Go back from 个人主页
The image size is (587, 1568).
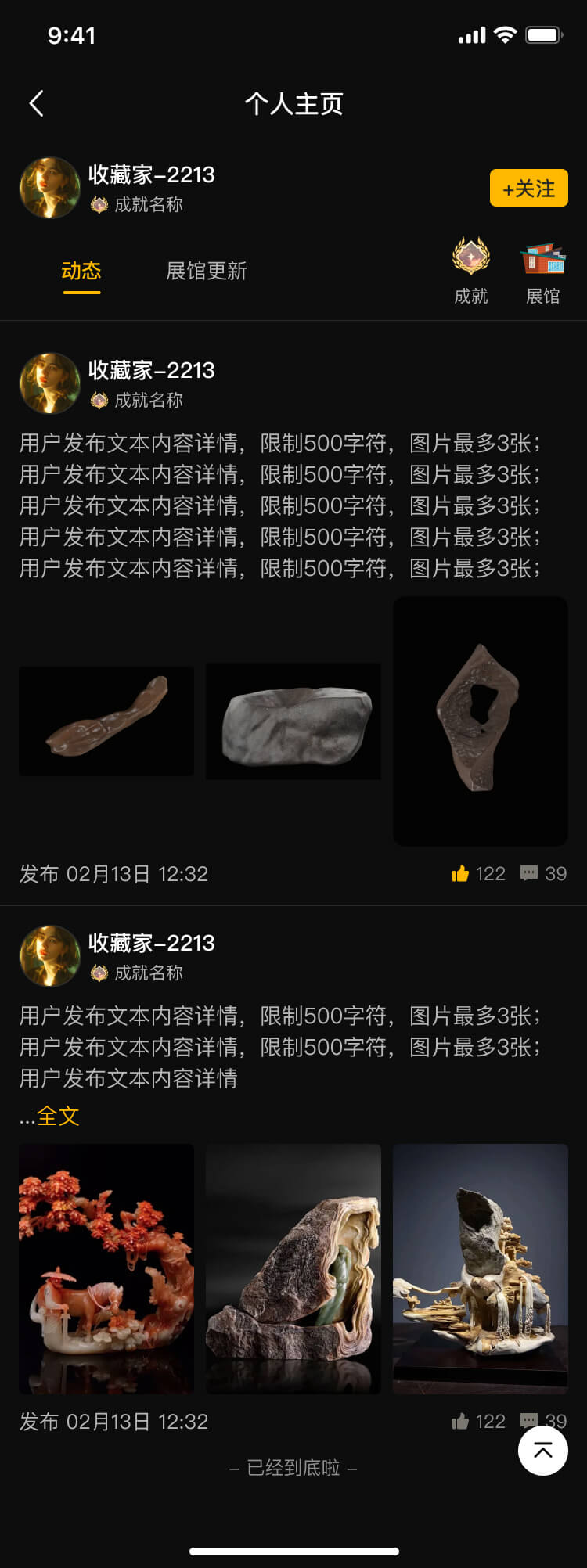pos(36,103)
